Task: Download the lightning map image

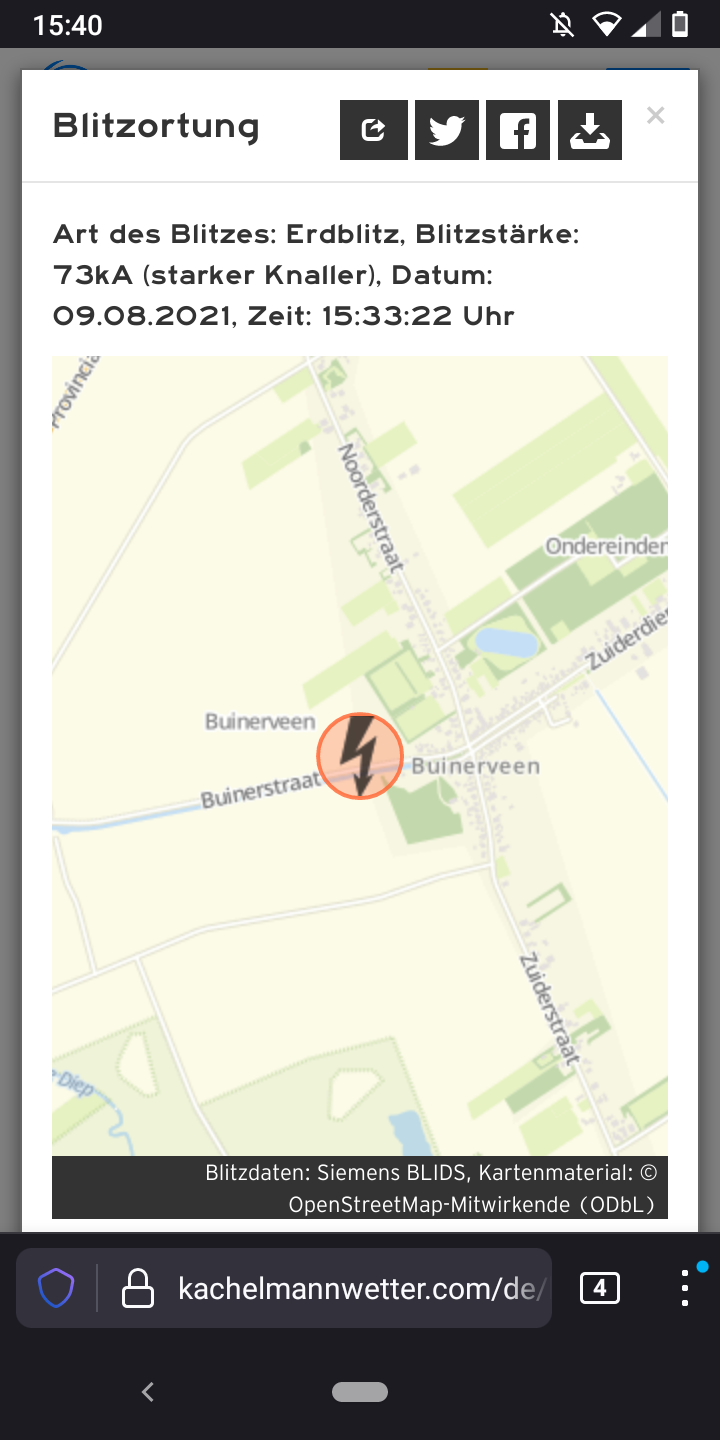Action: click(590, 130)
